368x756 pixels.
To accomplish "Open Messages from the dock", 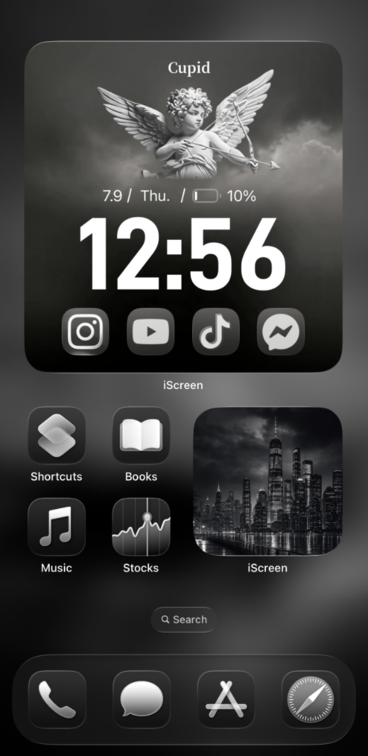I will pyautogui.click(x=141, y=699).
